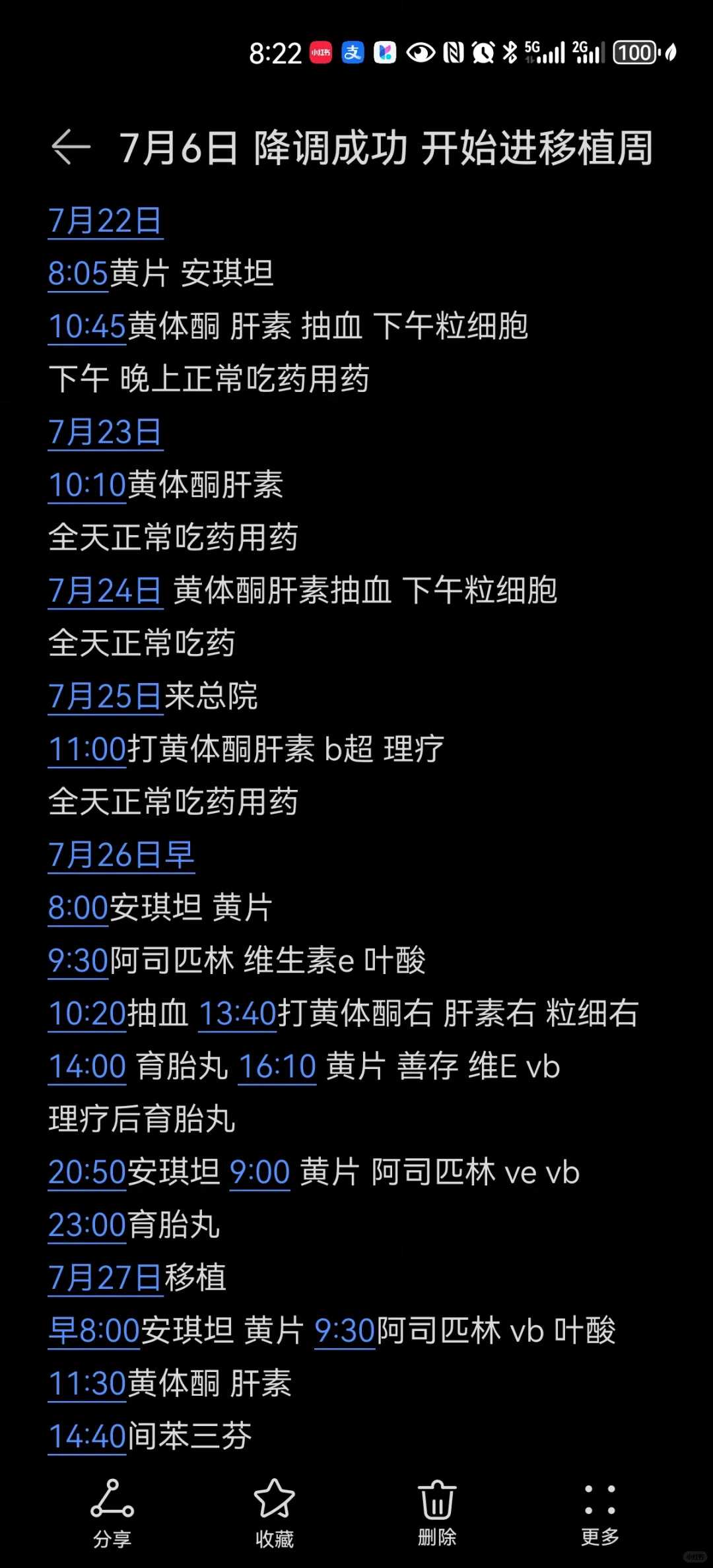Open the 7月23日 date link
Image resolution: width=713 pixels, height=1568 pixels.
click(x=106, y=433)
